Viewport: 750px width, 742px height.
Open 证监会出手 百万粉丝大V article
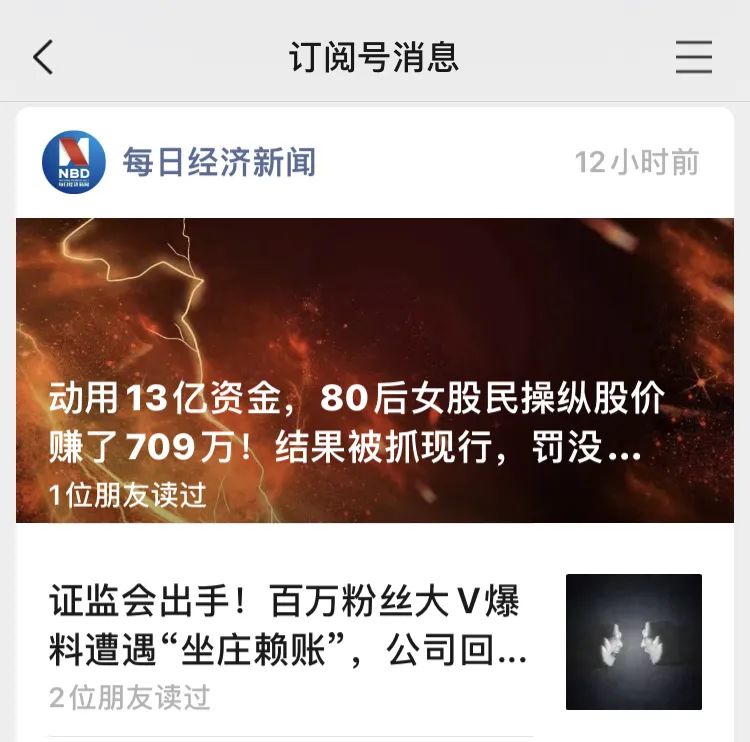point(288,628)
